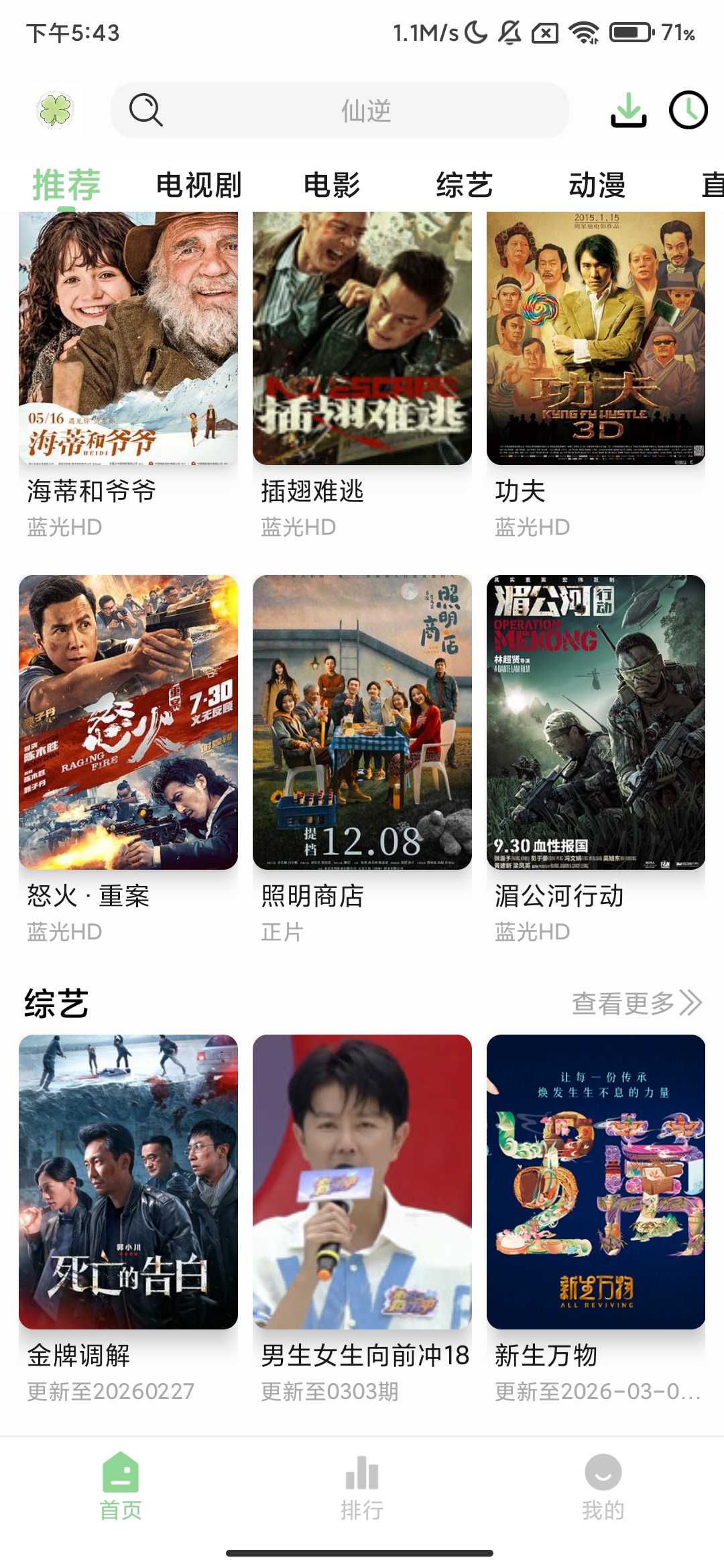
Task: Tap 查看更多 for the 综艺 section
Action: click(636, 1003)
